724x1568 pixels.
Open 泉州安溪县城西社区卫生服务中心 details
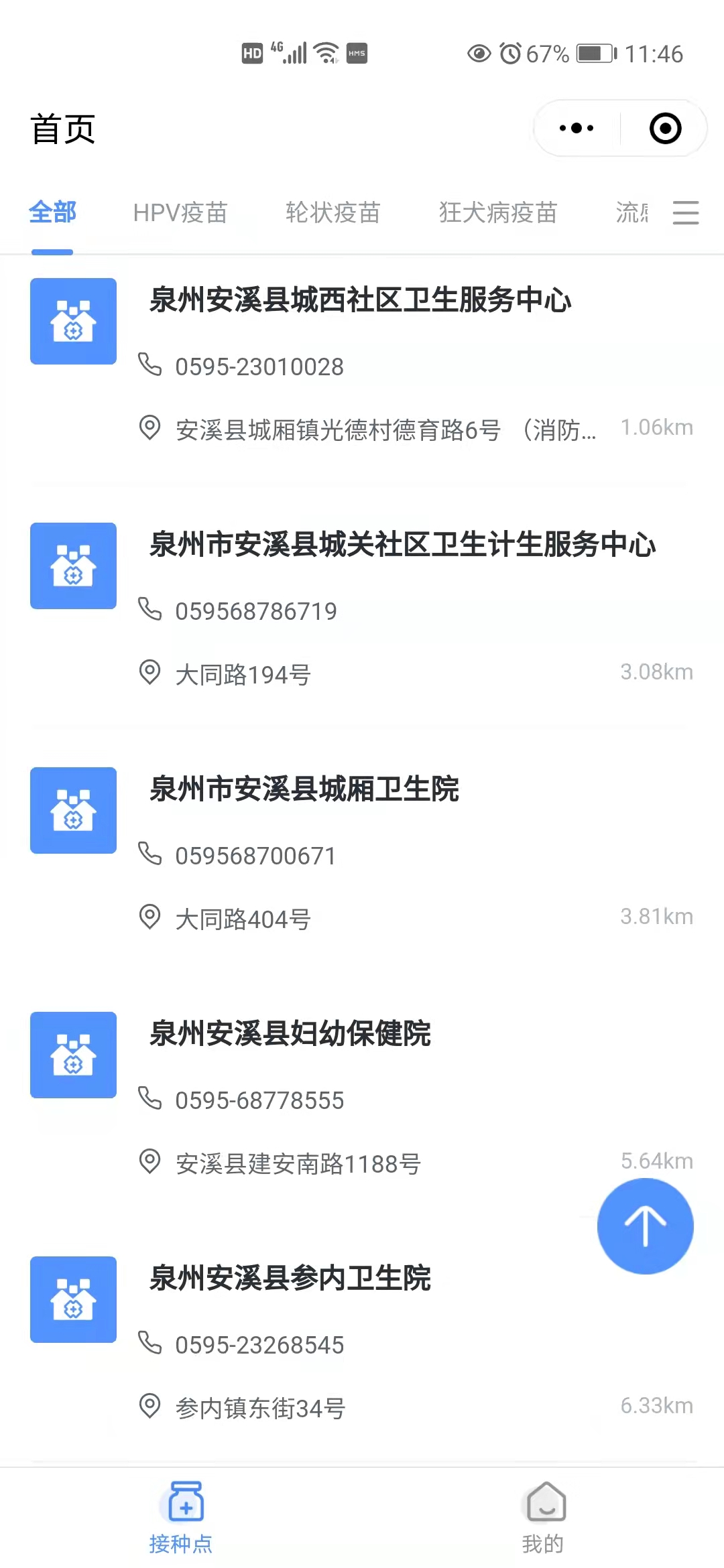[360, 300]
